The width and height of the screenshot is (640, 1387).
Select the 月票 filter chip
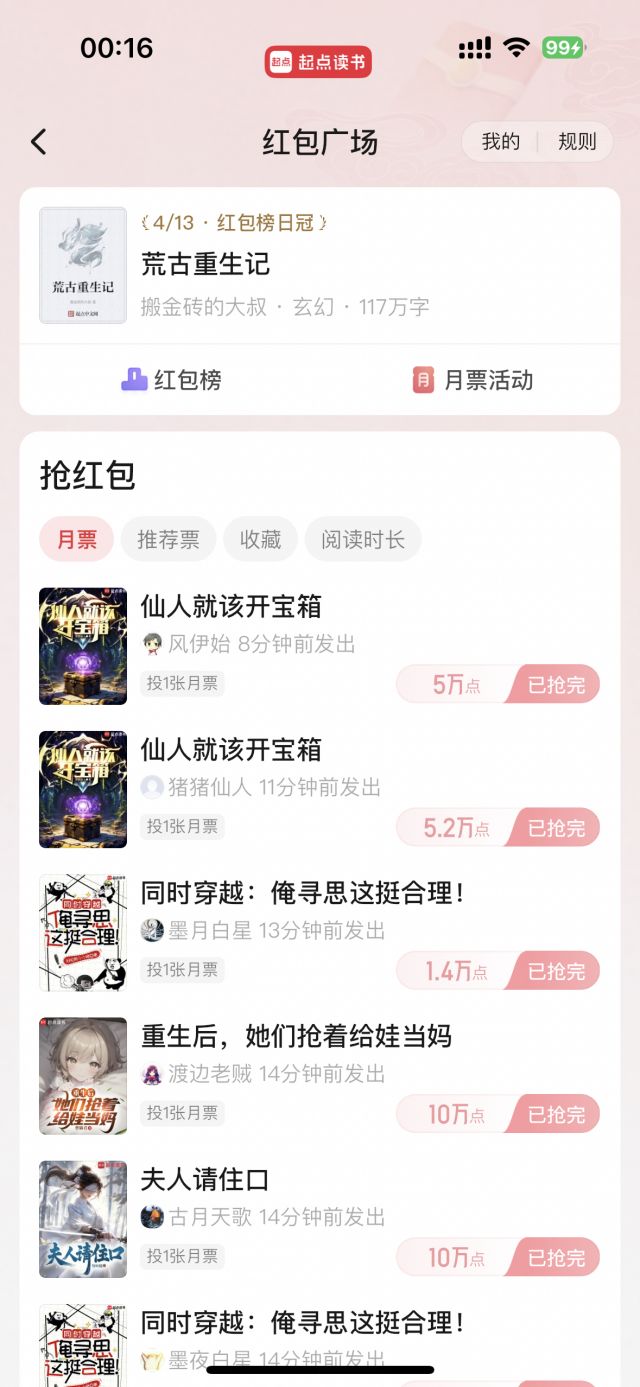(77, 540)
